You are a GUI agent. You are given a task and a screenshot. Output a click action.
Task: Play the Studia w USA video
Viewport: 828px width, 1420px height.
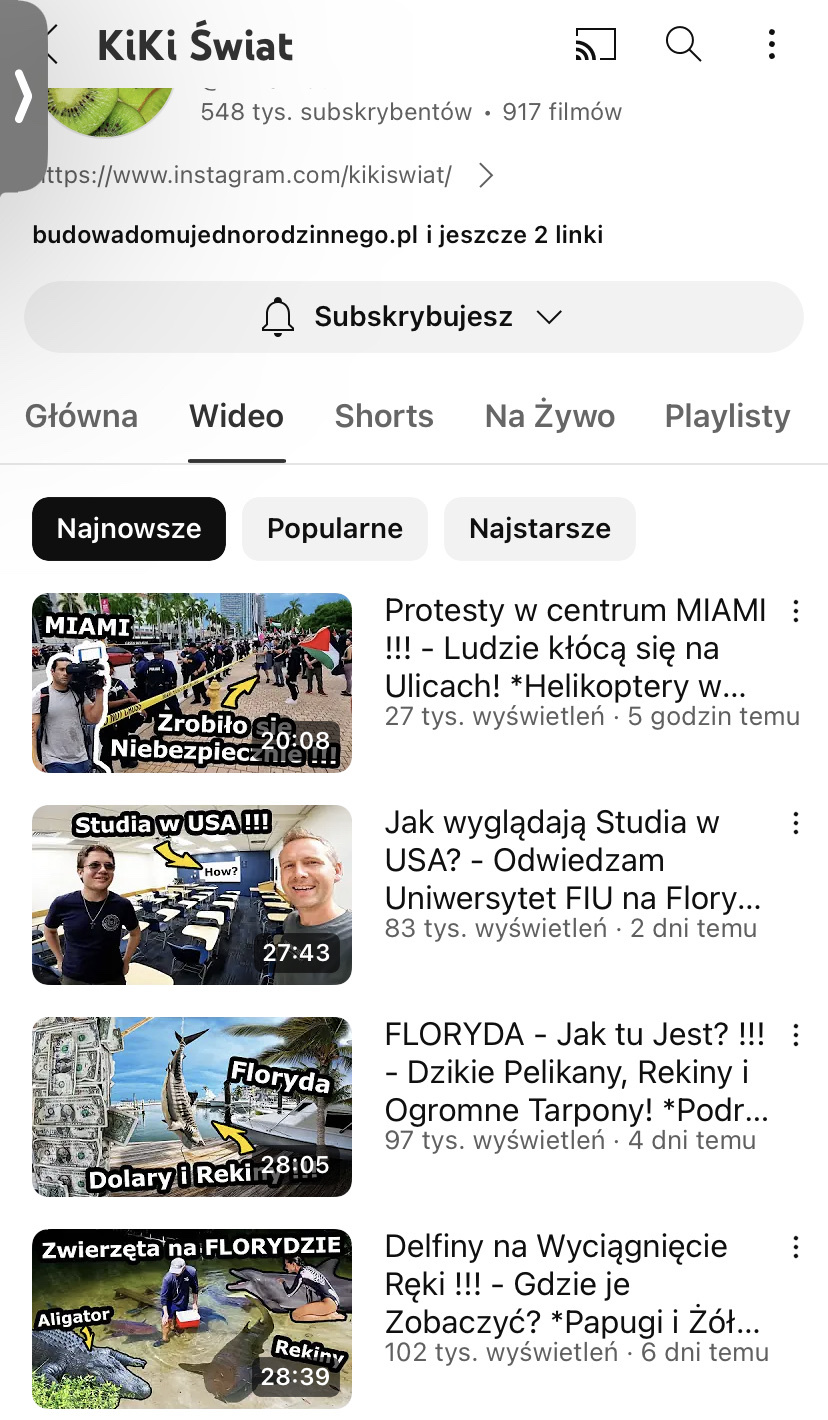click(192, 895)
